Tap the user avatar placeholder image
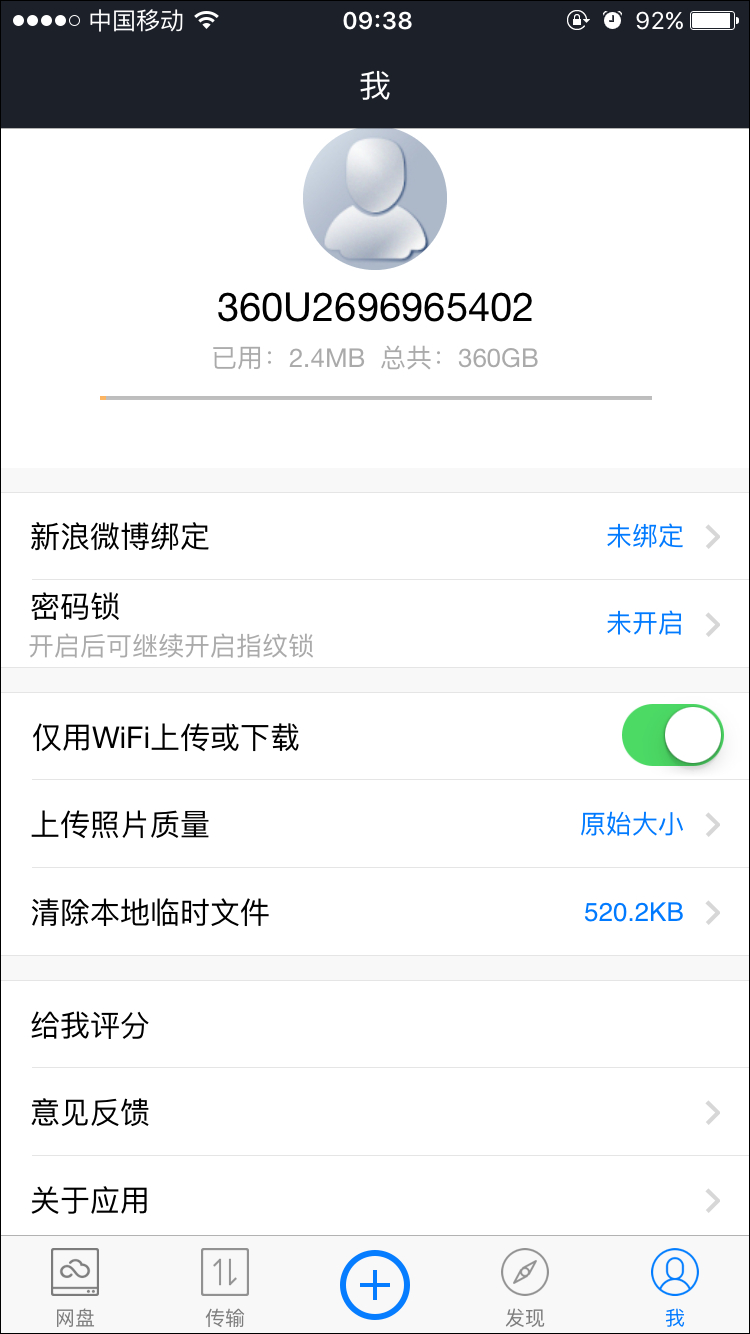 click(374, 198)
